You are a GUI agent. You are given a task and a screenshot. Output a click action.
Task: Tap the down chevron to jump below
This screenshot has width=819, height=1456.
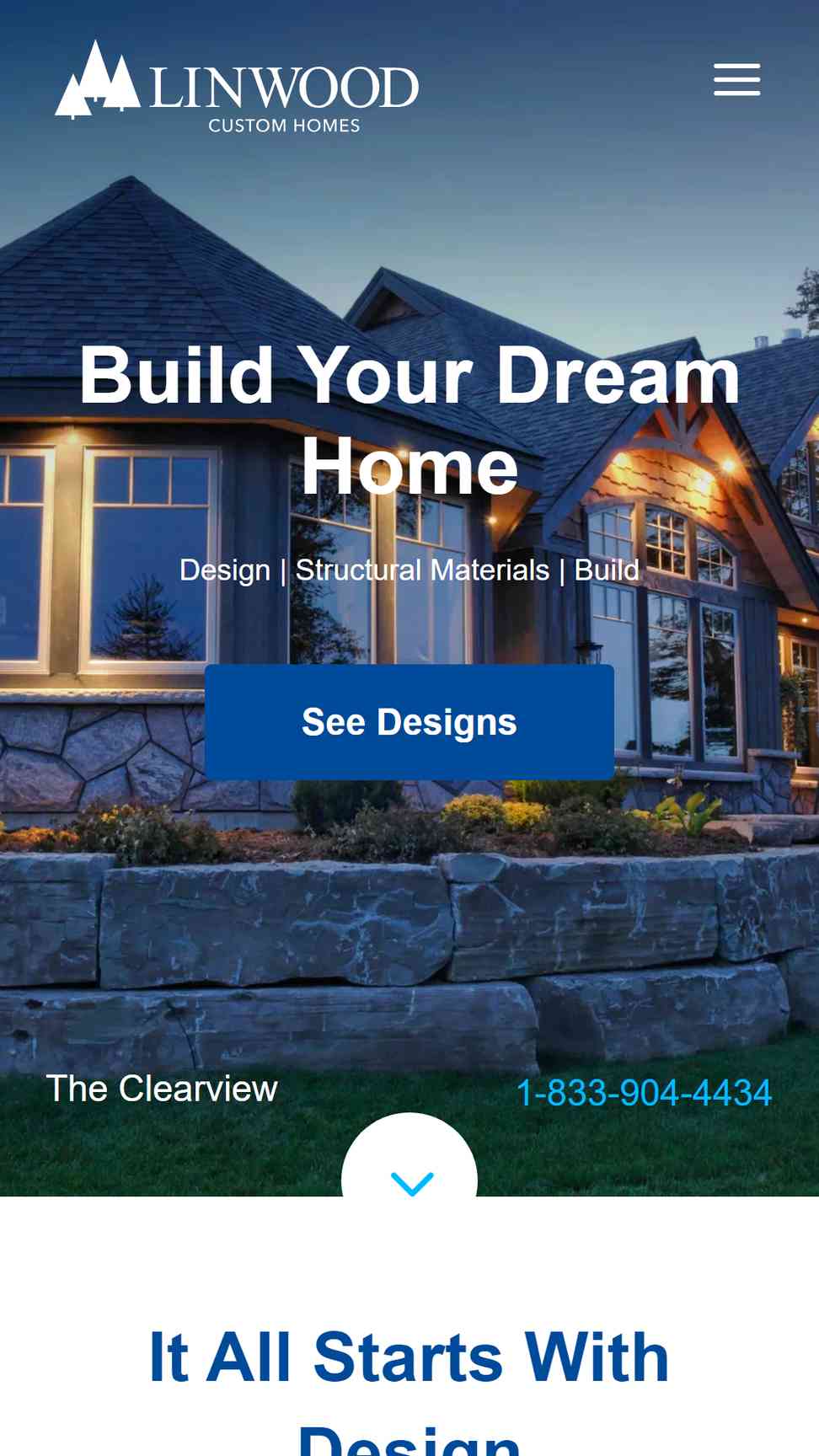[x=411, y=1180]
